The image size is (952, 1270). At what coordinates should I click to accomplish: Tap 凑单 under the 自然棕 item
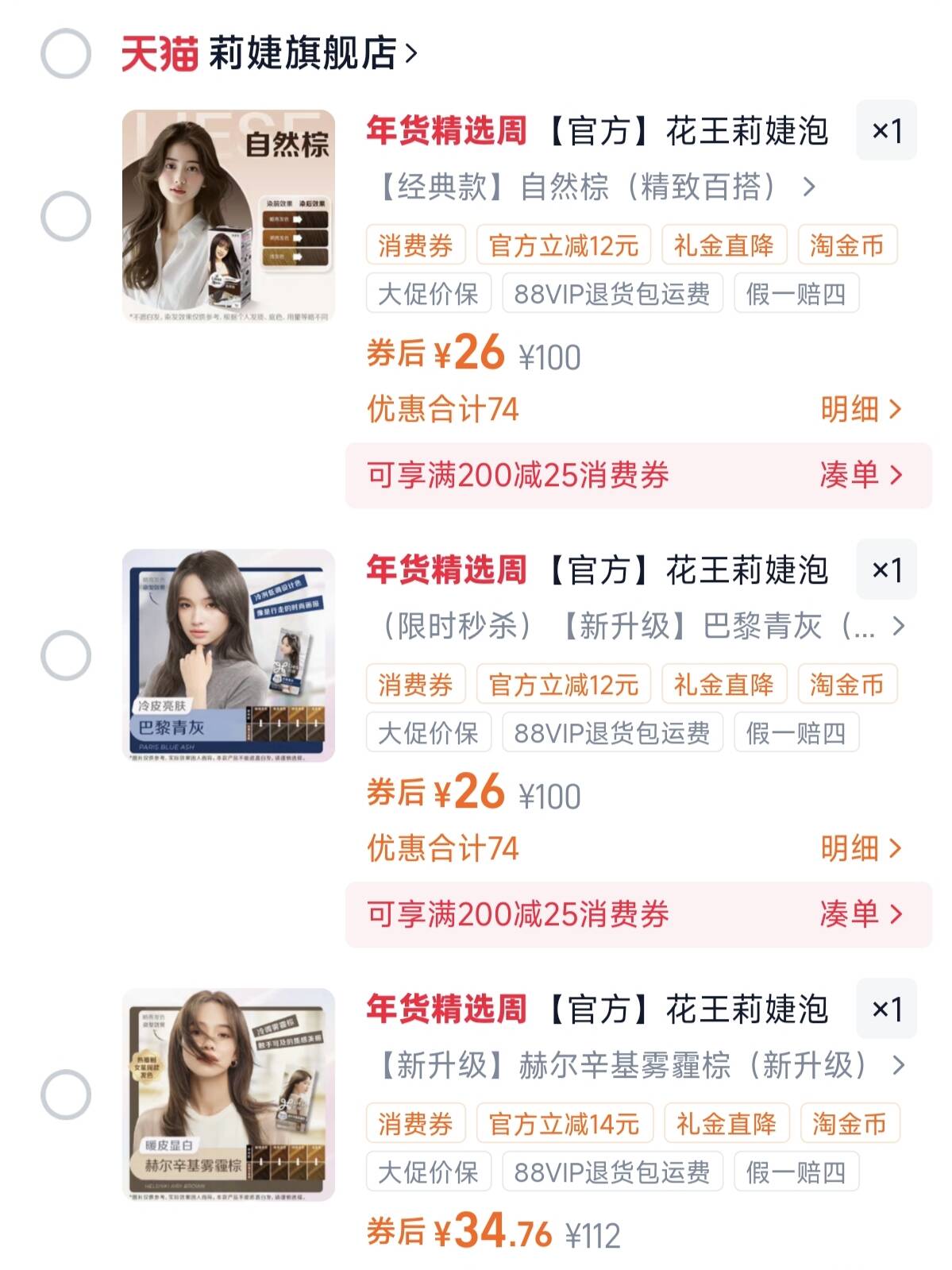(861, 475)
